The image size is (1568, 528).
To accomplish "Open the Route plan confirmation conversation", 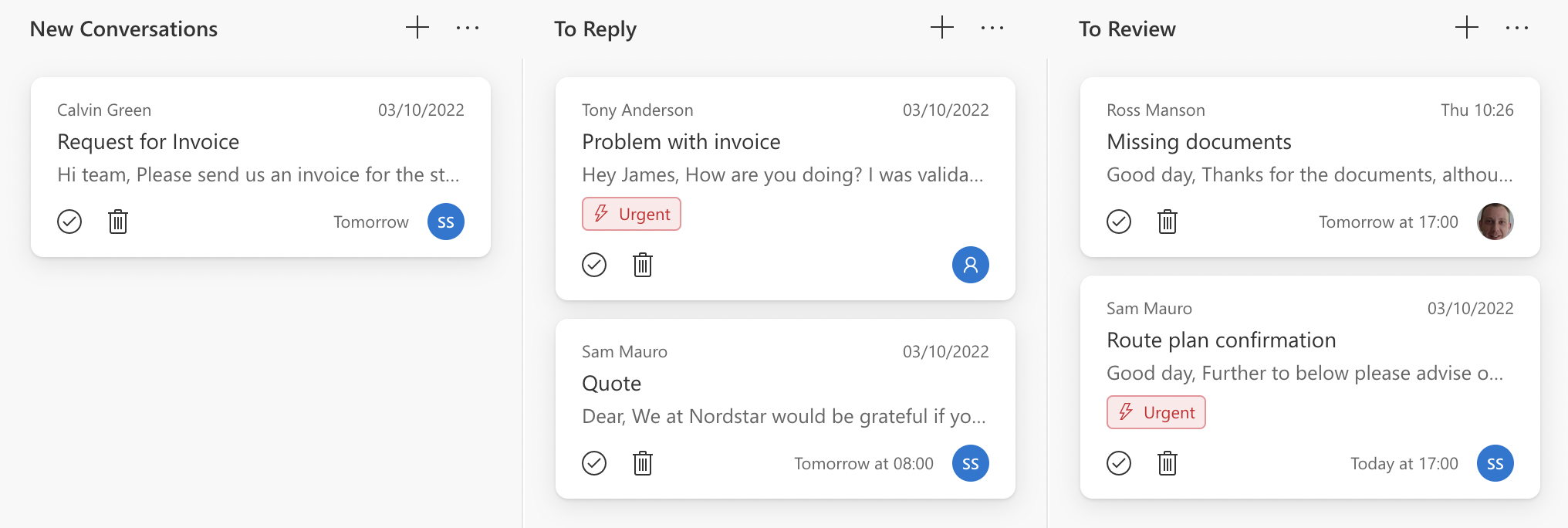I will (x=1221, y=340).
